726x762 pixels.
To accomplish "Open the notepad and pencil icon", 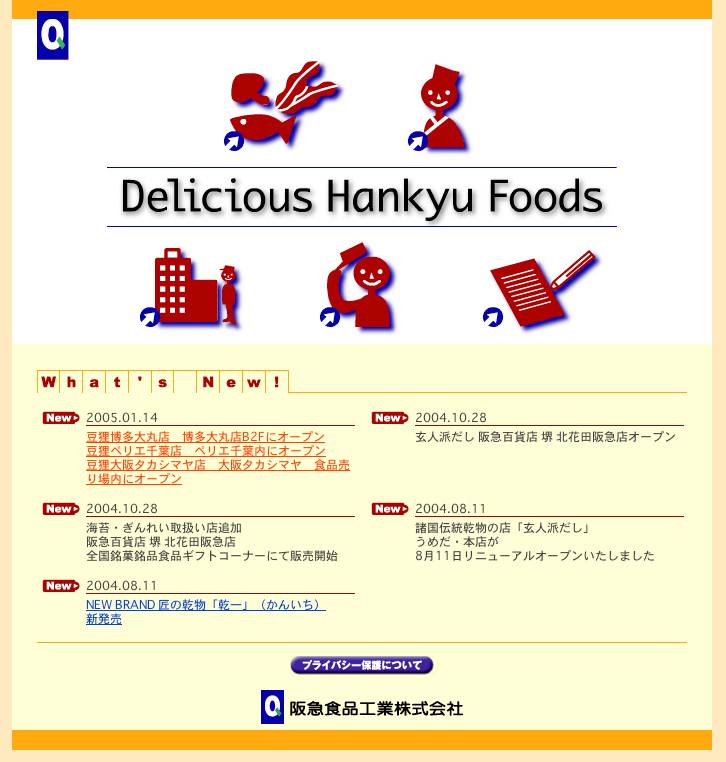I will point(538,288).
